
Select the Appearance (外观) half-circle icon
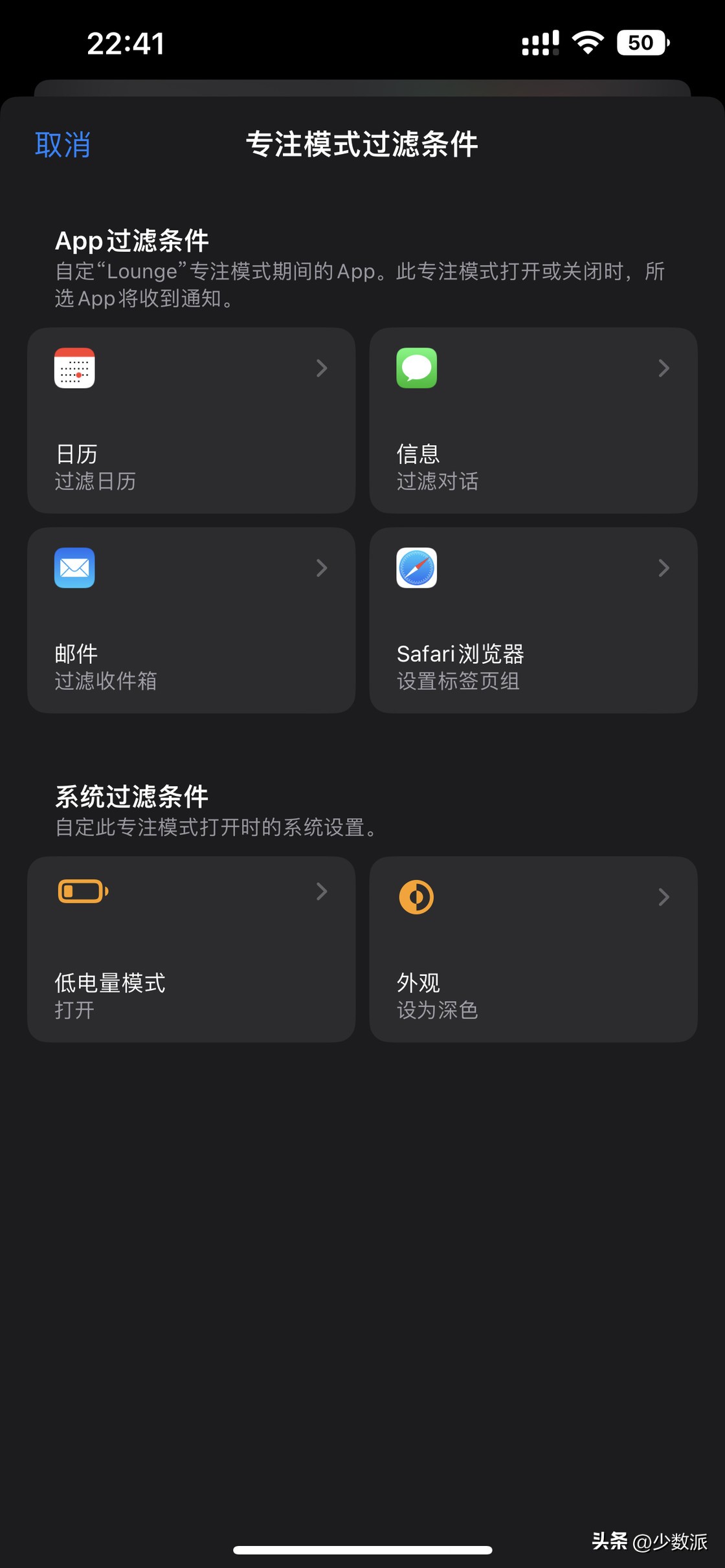(x=416, y=898)
